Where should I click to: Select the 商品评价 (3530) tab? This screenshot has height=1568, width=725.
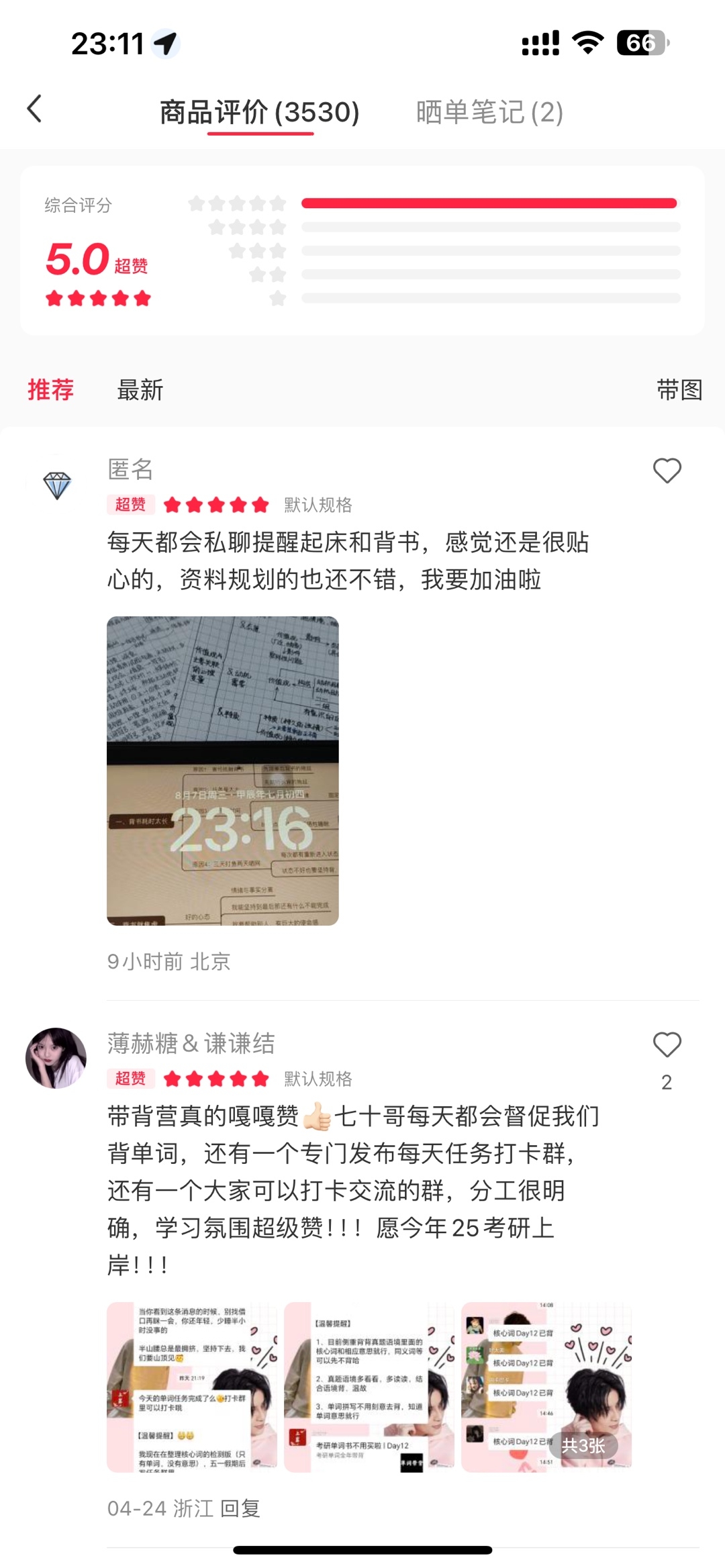tap(260, 112)
